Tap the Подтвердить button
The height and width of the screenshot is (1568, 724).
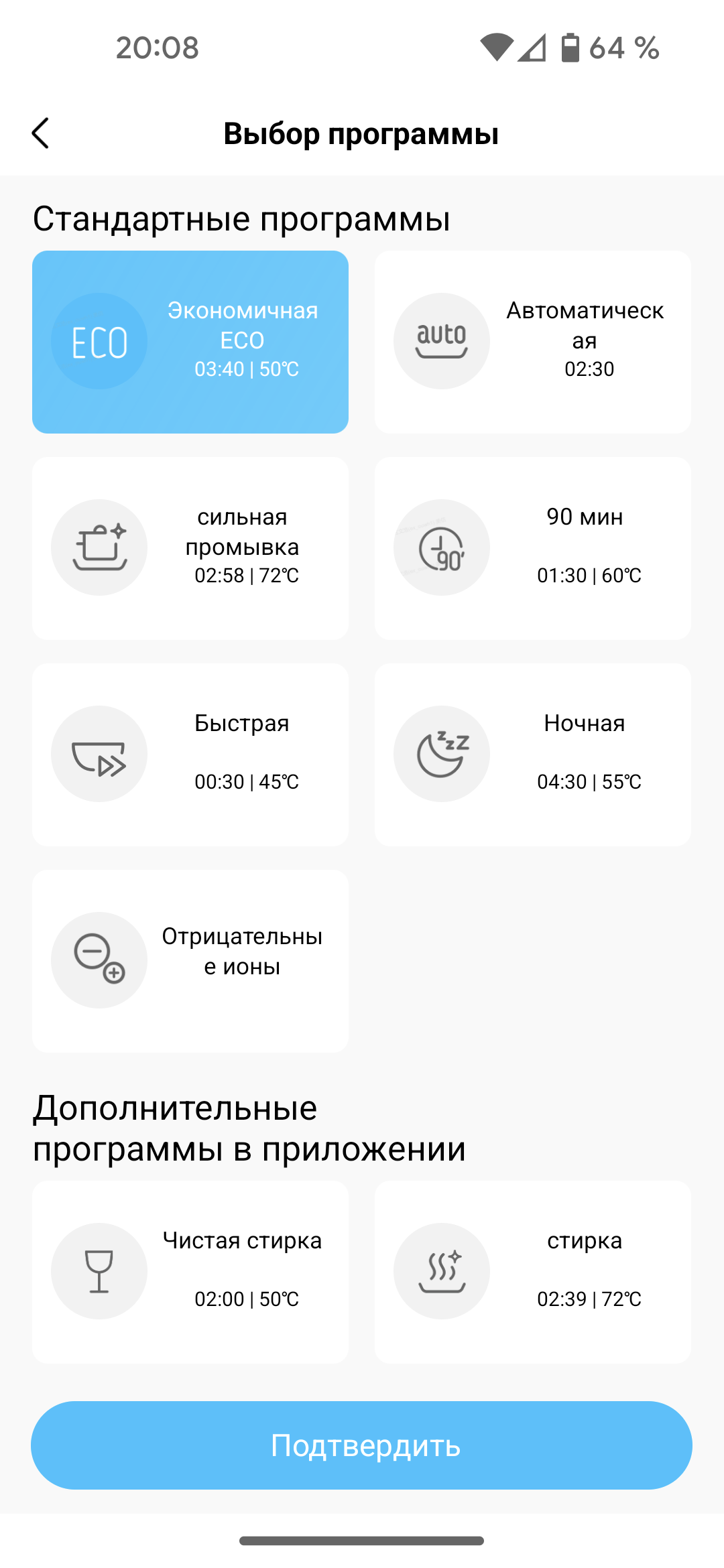[x=361, y=1445]
